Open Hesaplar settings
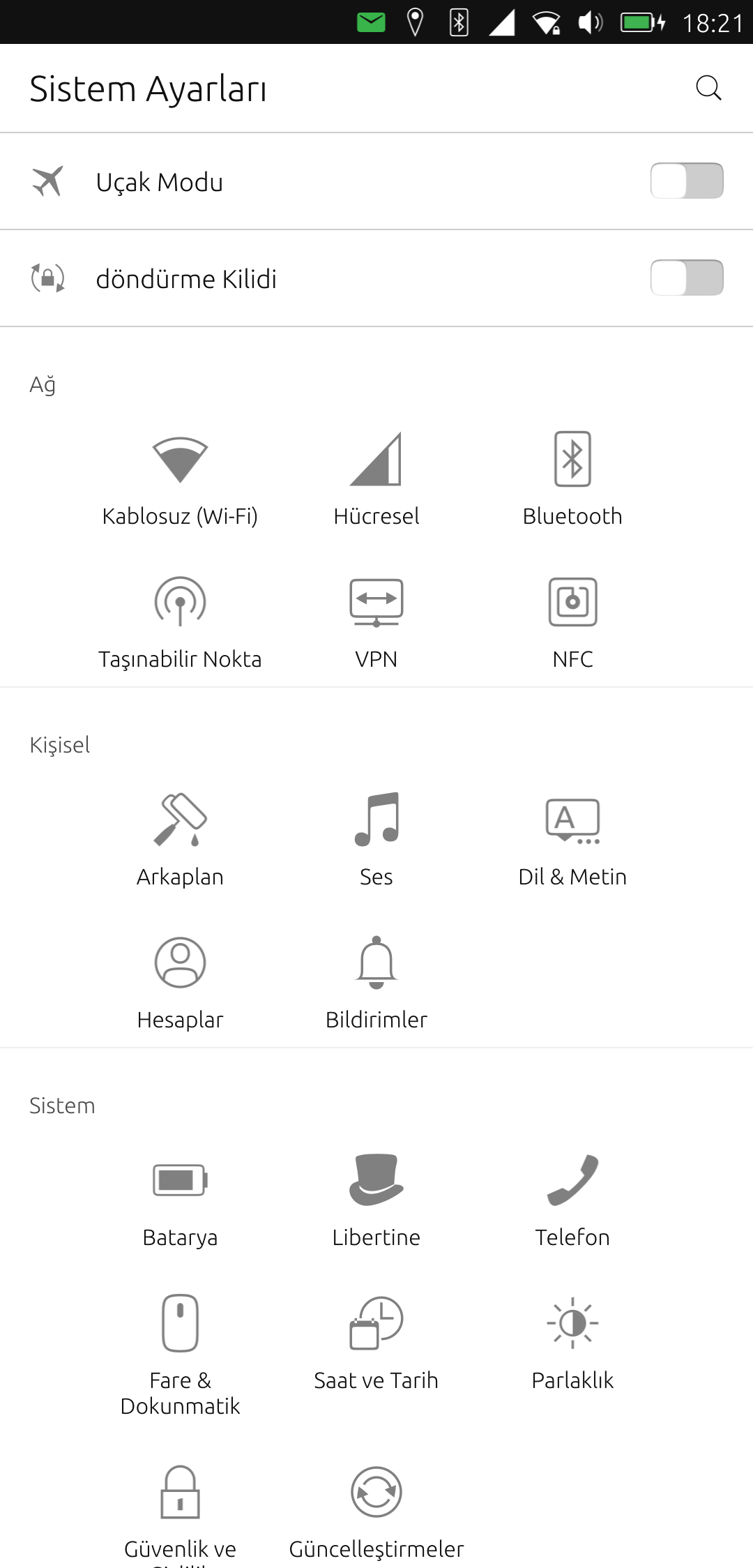Viewport: 753px width, 1568px height. 180,981
